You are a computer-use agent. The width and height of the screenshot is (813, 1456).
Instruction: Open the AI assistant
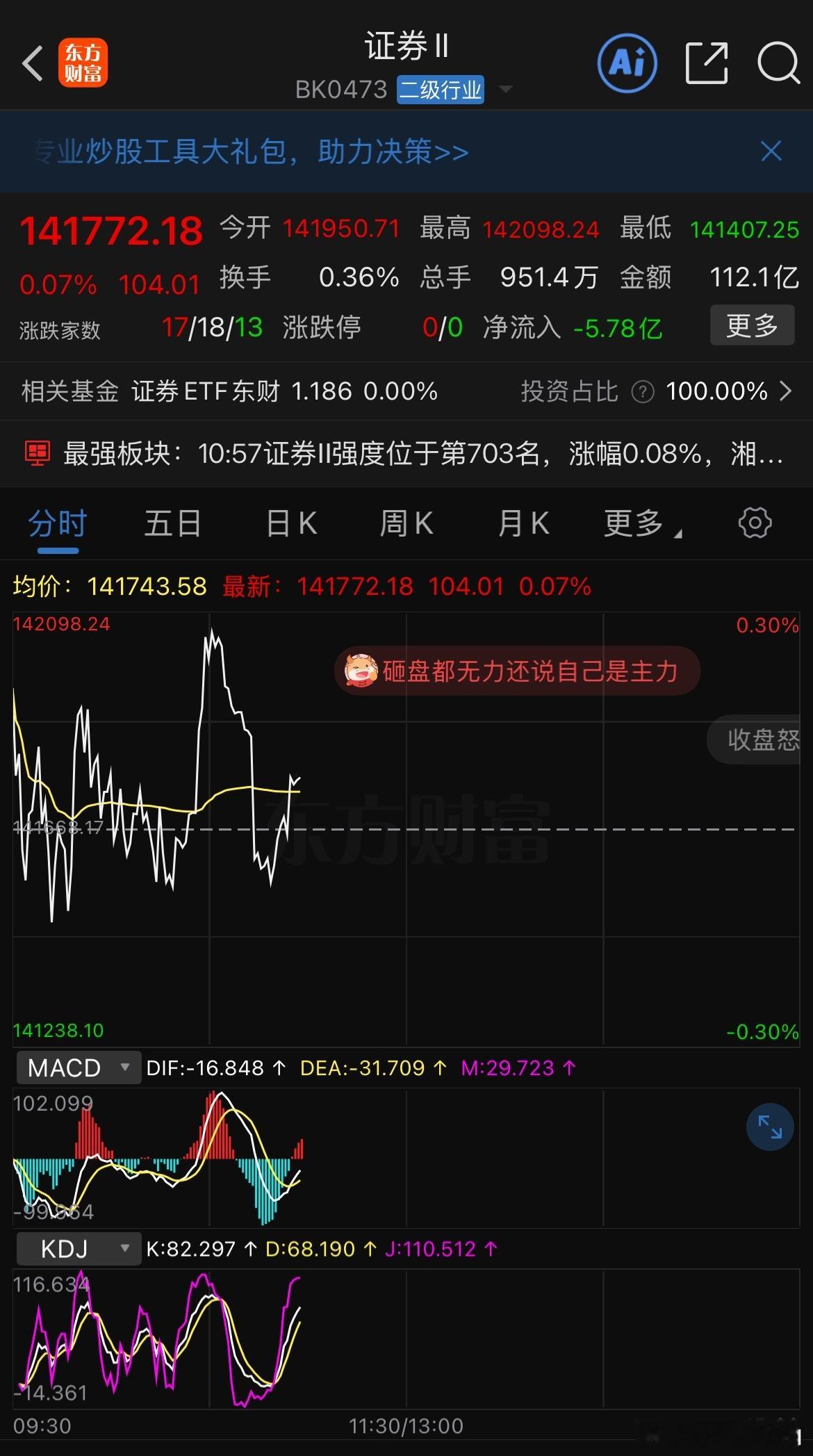click(x=626, y=63)
